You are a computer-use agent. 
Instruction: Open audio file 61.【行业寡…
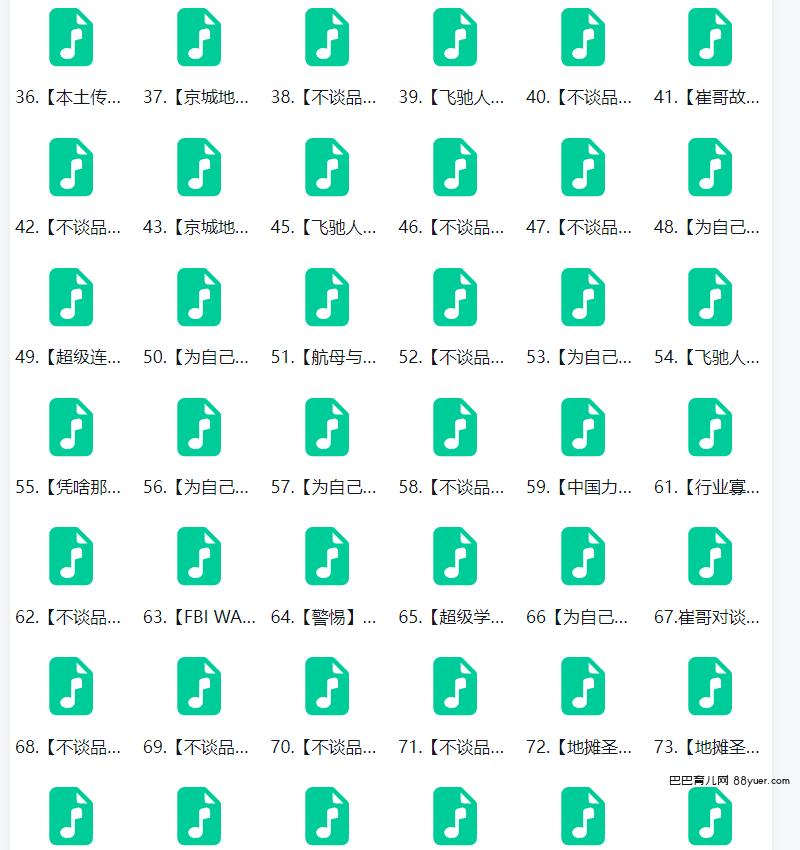point(710,427)
